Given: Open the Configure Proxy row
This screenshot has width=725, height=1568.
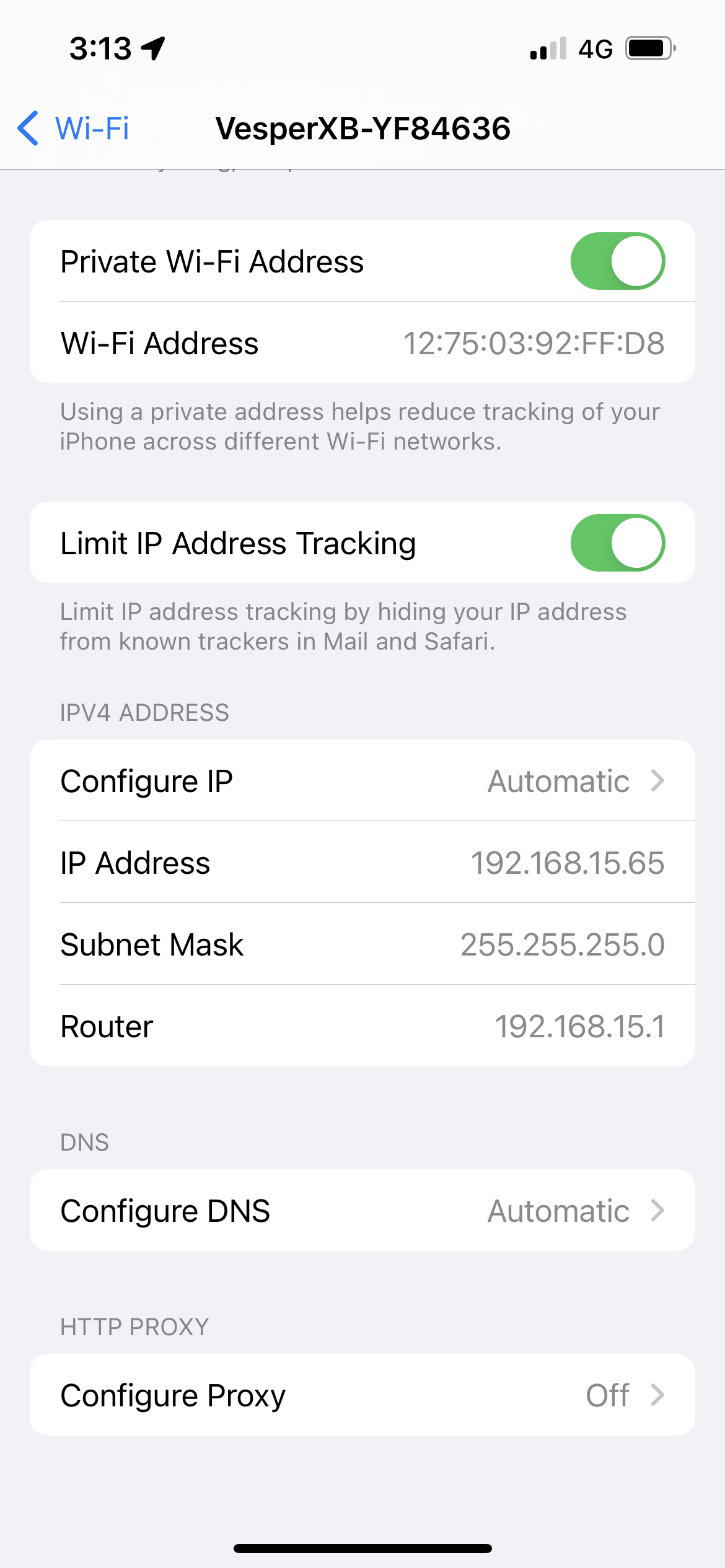Looking at the screenshot, I should tap(362, 1395).
